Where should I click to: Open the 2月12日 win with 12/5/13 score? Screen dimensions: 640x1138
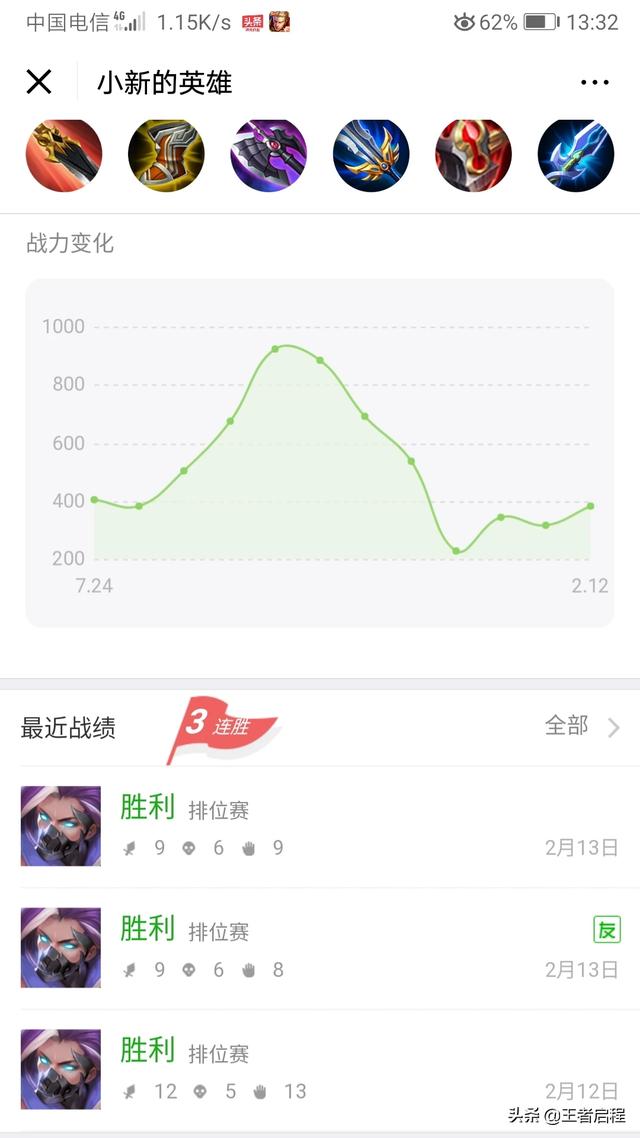pos(320,1069)
